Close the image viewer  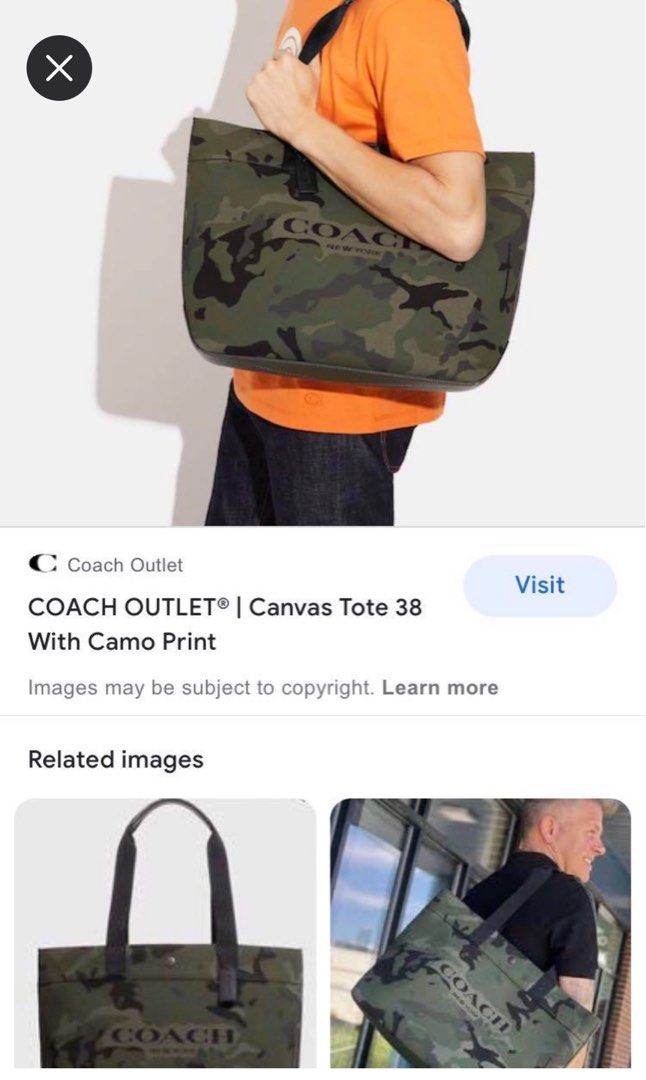(x=59, y=68)
